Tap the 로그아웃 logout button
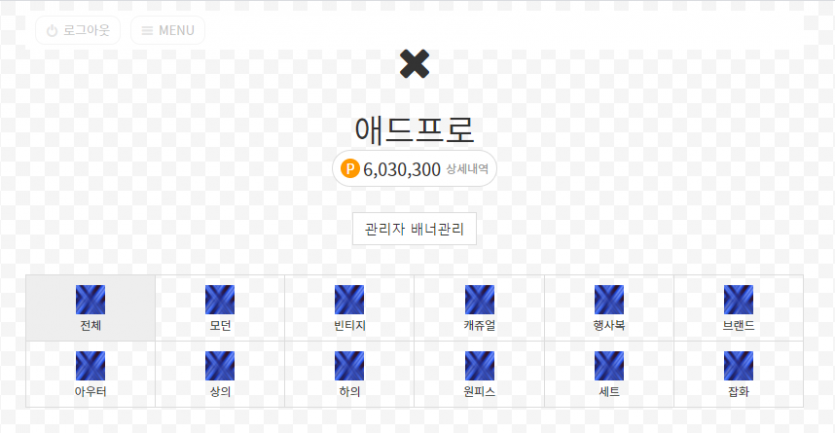Screen dimensions: 835x433 (x=78, y=30)
